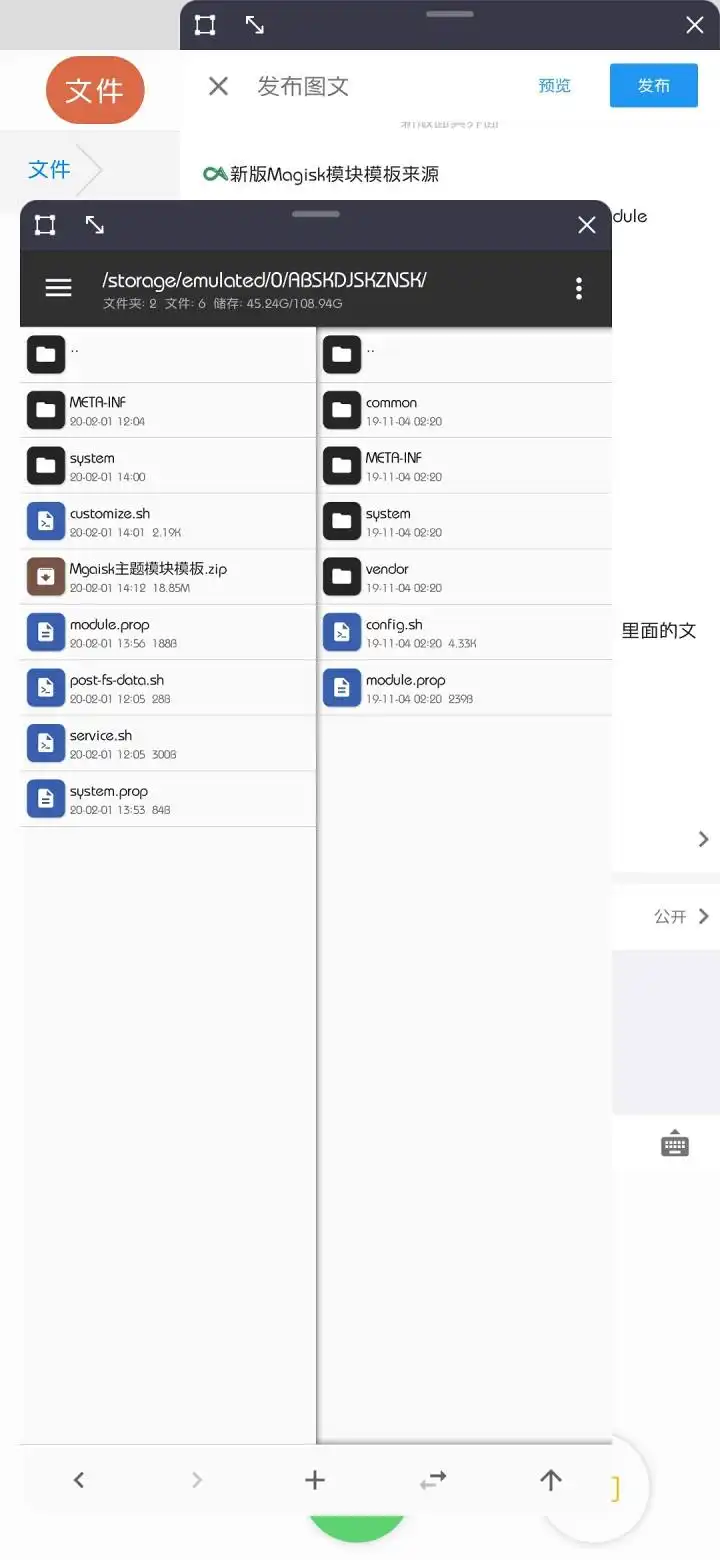Swap the two file panes
Screen dimensions: 720x1560
pyautogui.click(x=433, y=1480)
